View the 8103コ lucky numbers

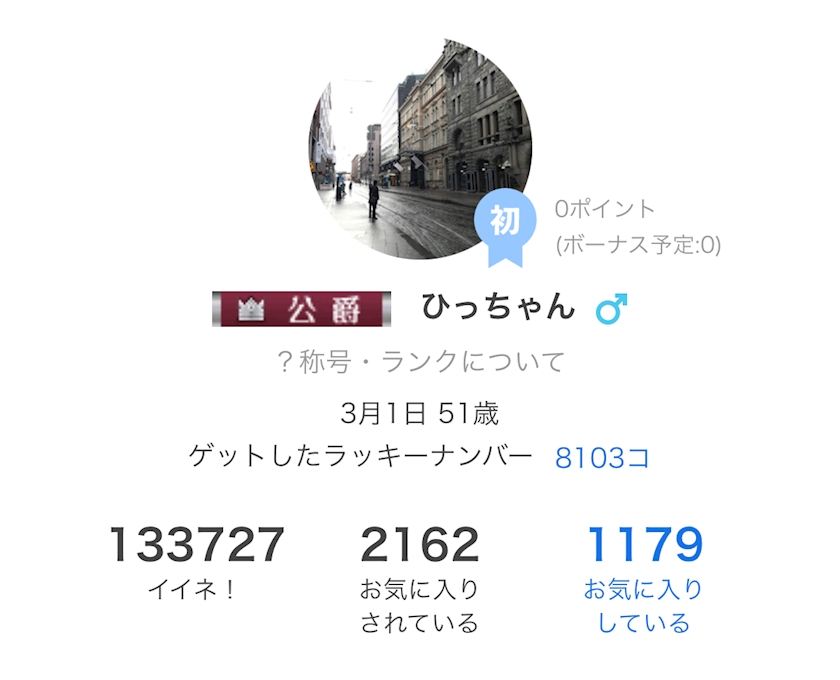coord(602,458)
